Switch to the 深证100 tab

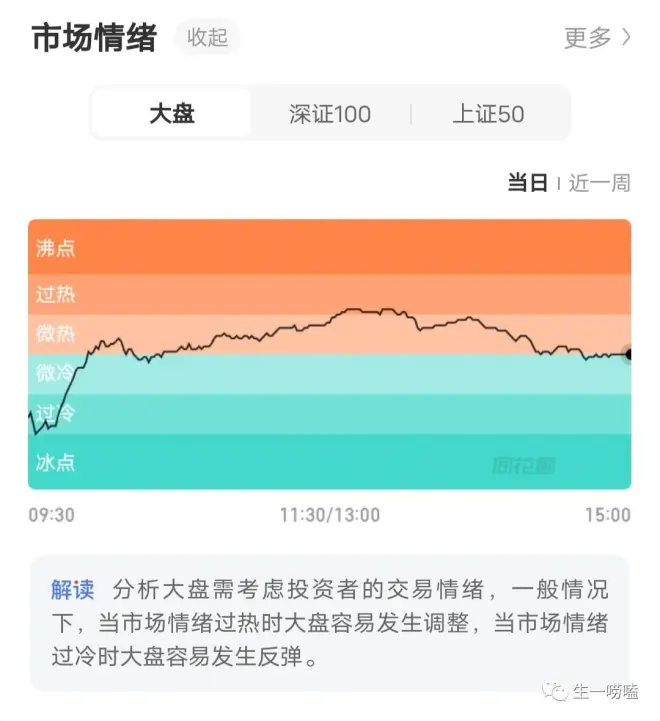click(x=330, y=114)
